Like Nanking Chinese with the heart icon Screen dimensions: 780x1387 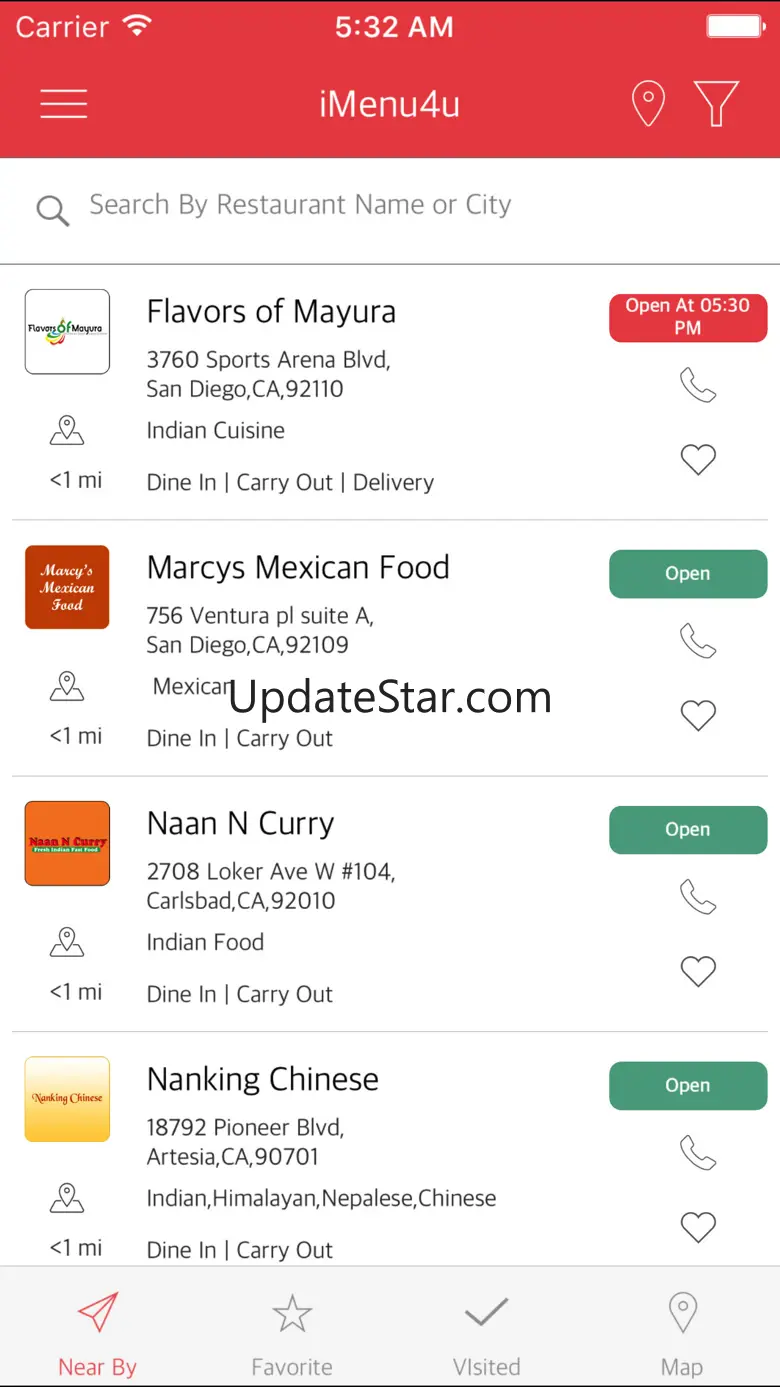698,1228
